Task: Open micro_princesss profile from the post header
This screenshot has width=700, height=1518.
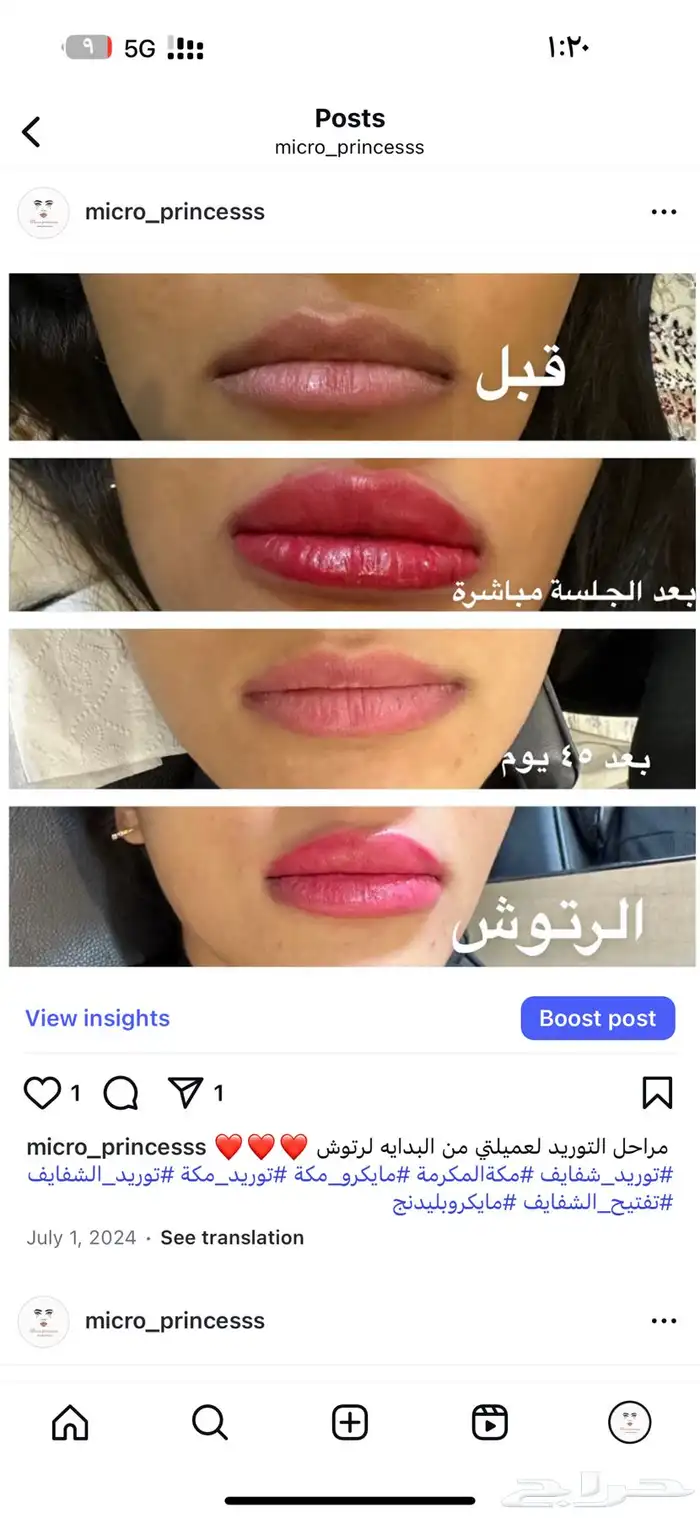Action: (x=175, y=212)
